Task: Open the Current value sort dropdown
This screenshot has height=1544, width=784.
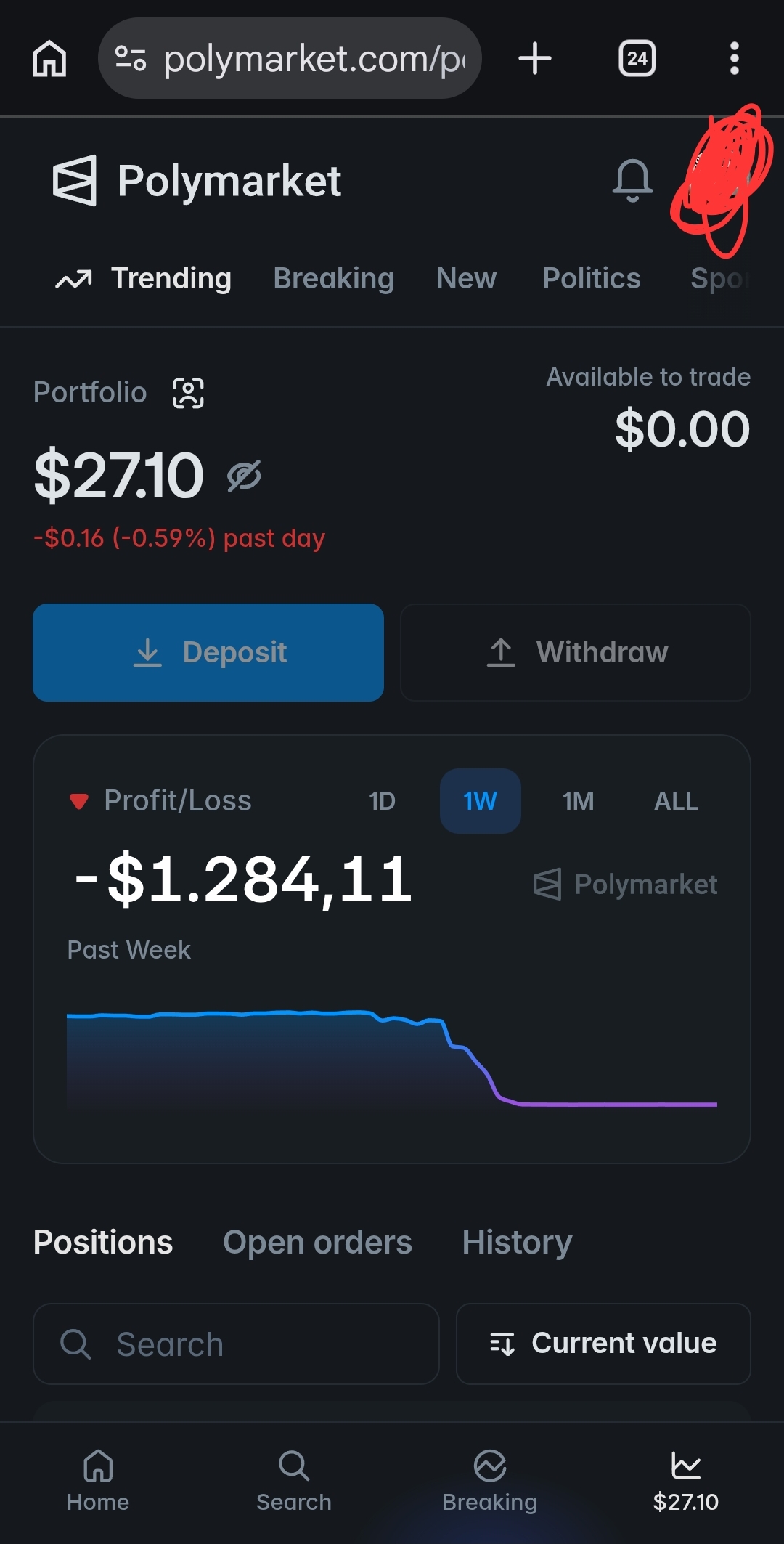Action: click(x=603, y=1344)
